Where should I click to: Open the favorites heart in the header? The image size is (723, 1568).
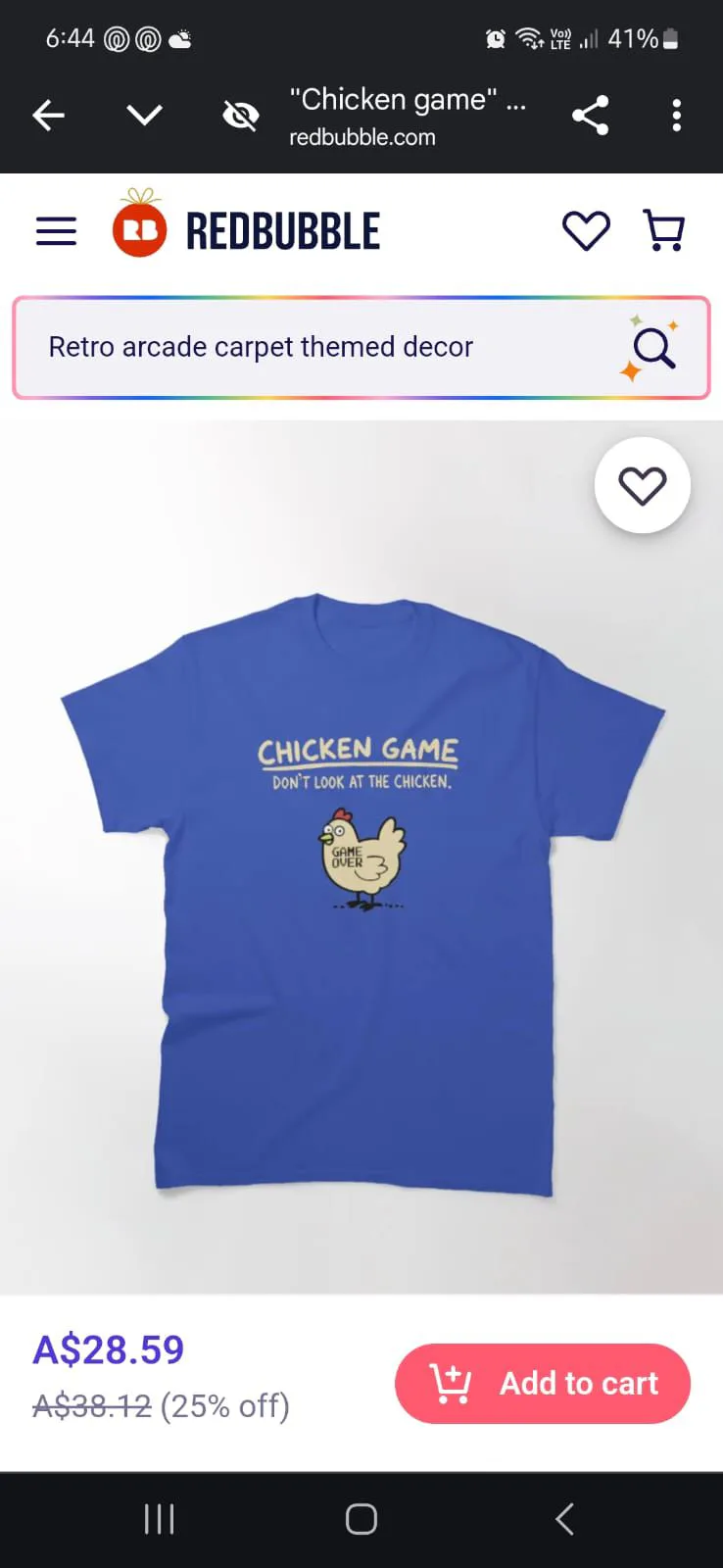pyautogui.click(x=586, y=231)
